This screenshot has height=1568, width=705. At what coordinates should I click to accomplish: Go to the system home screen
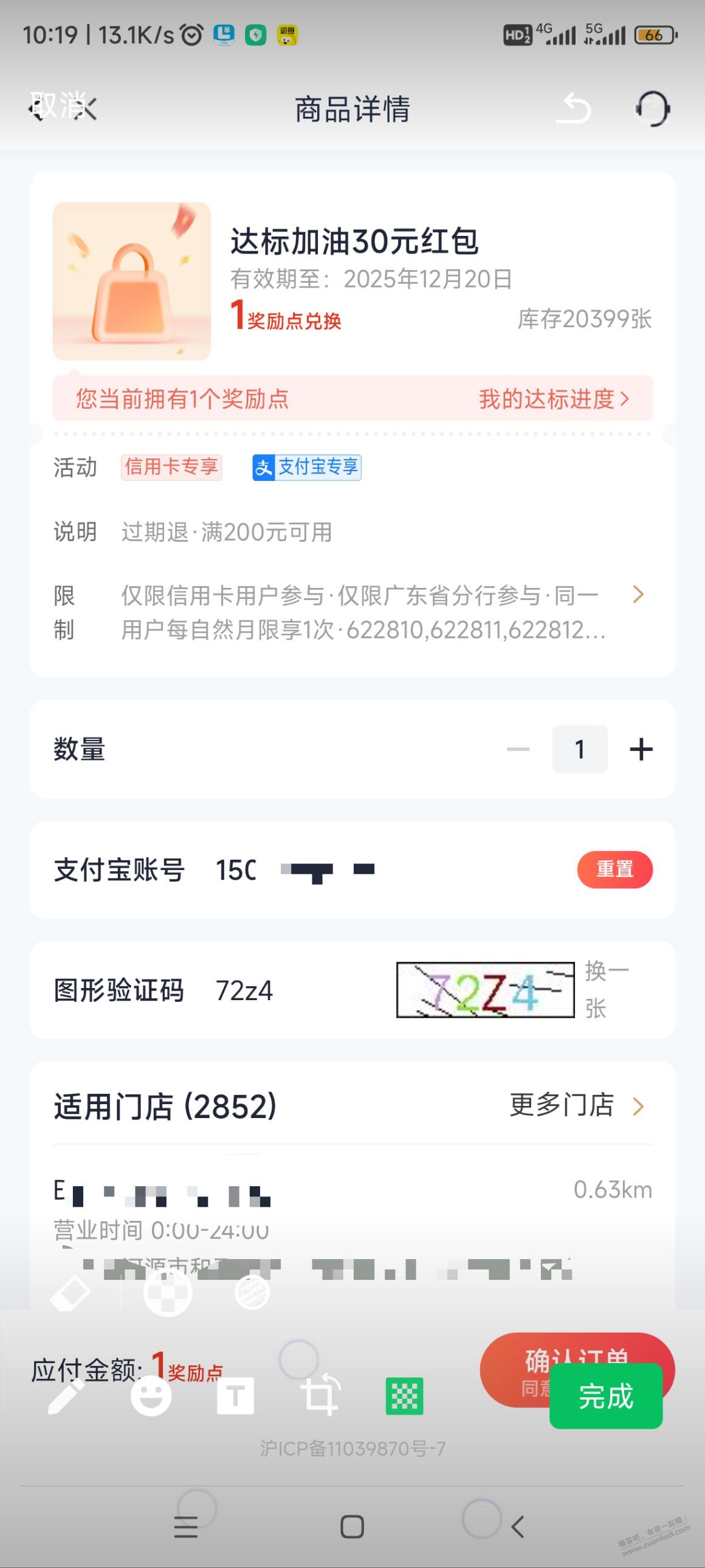pyautogui.click(x=352, y=1527)
